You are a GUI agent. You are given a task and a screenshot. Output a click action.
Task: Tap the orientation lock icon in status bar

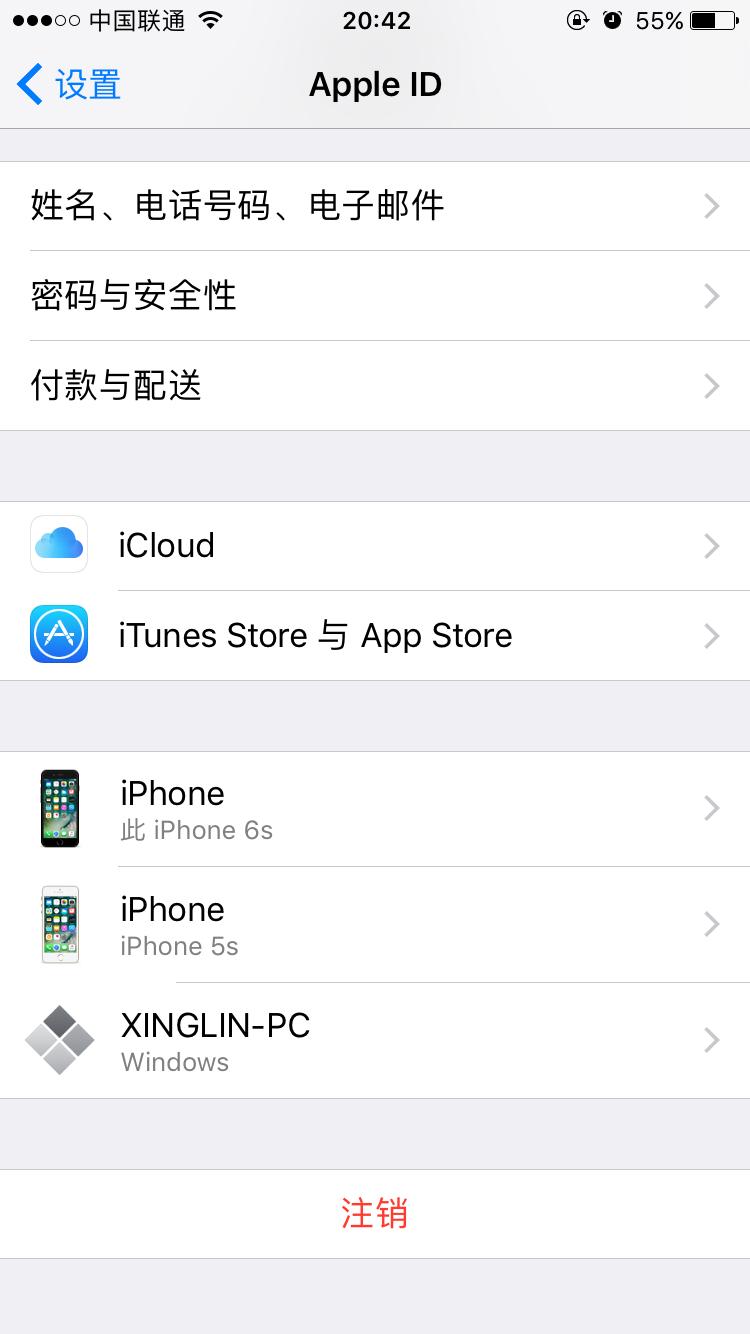(x=578, y=19)
